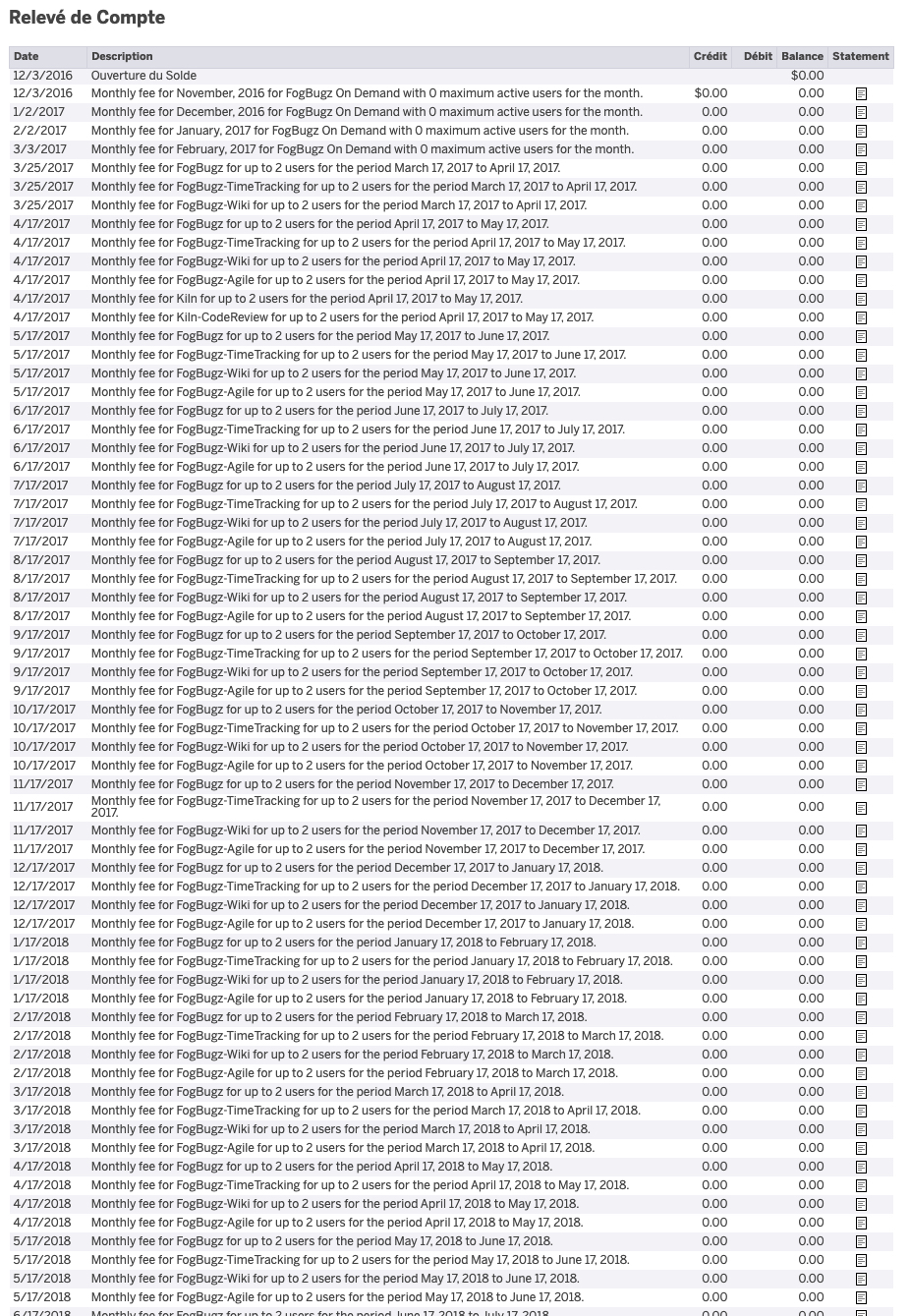Open statement for 2/17/2018 FogBugz-TimeTracking fee
Screen dimensions: 910x1316
(x=861, y=1036)
